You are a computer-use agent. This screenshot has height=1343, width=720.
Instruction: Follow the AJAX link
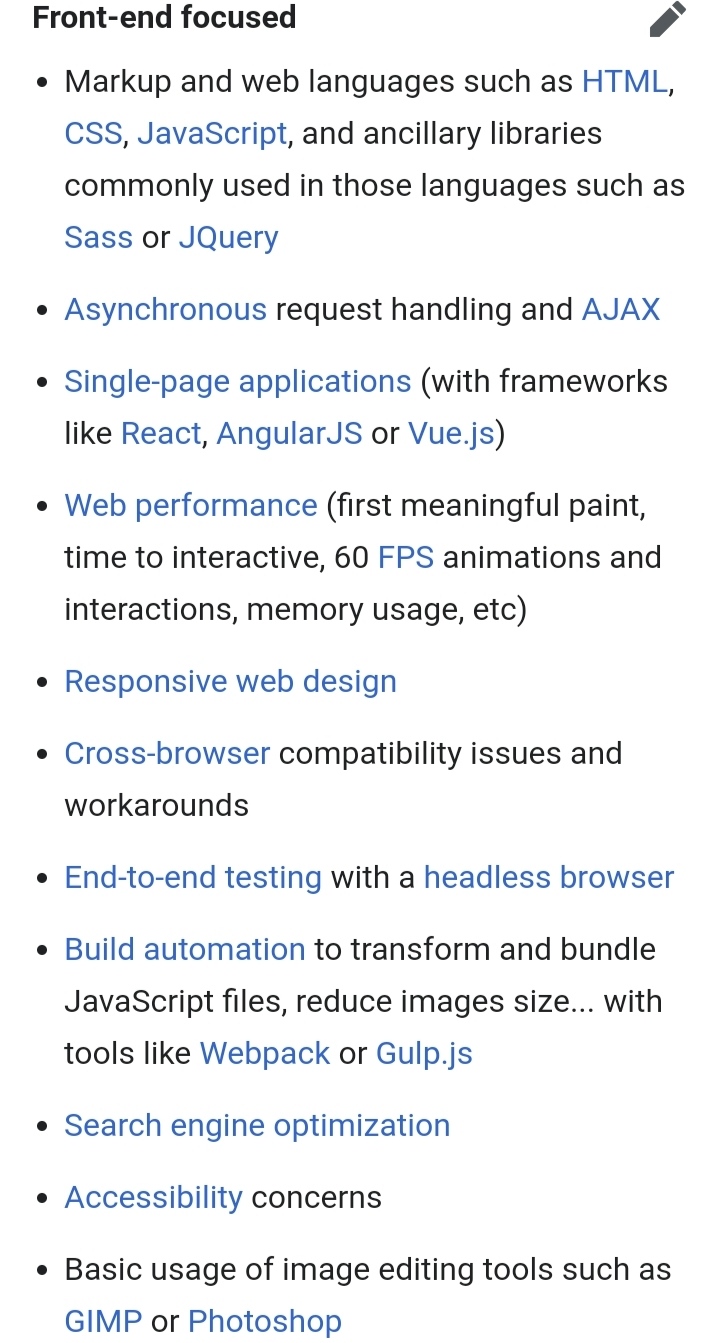click(621, 309)
